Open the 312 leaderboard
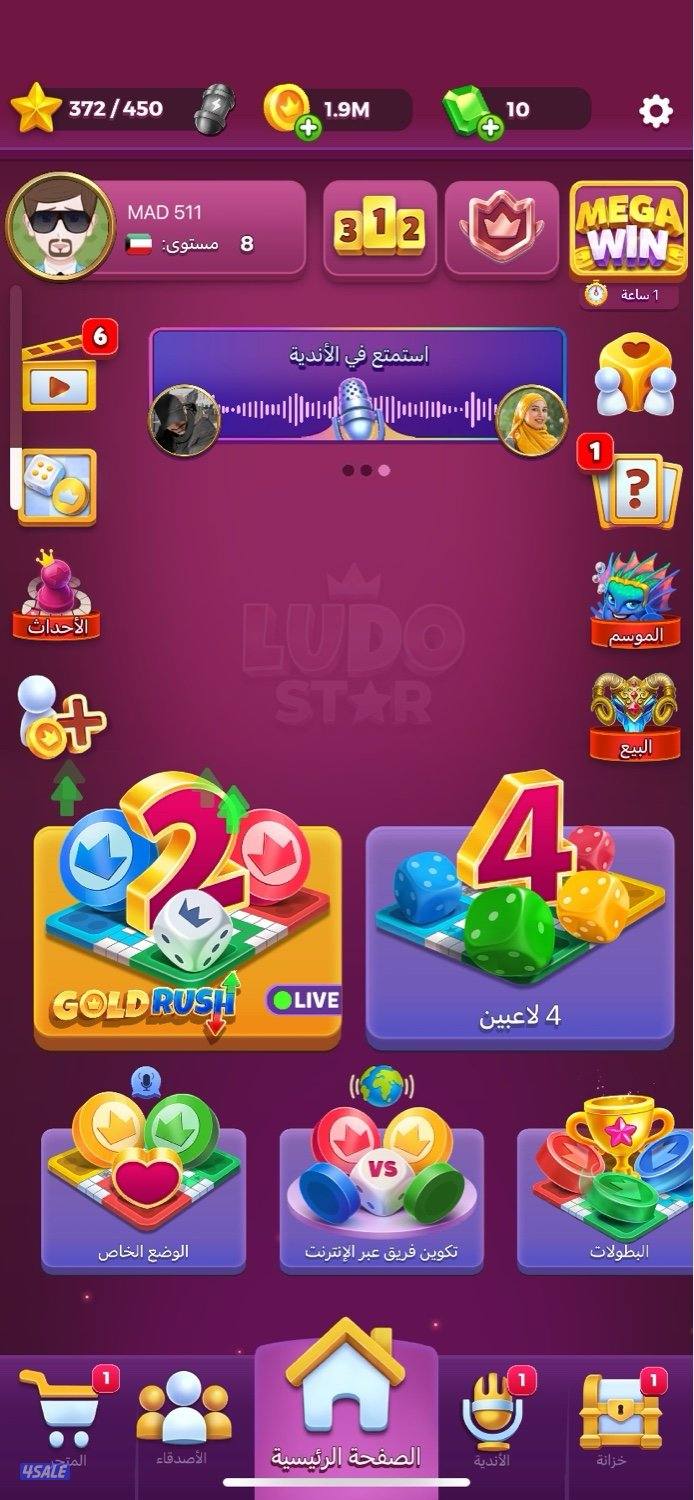The image size is (694, 1500). [379, 229]
